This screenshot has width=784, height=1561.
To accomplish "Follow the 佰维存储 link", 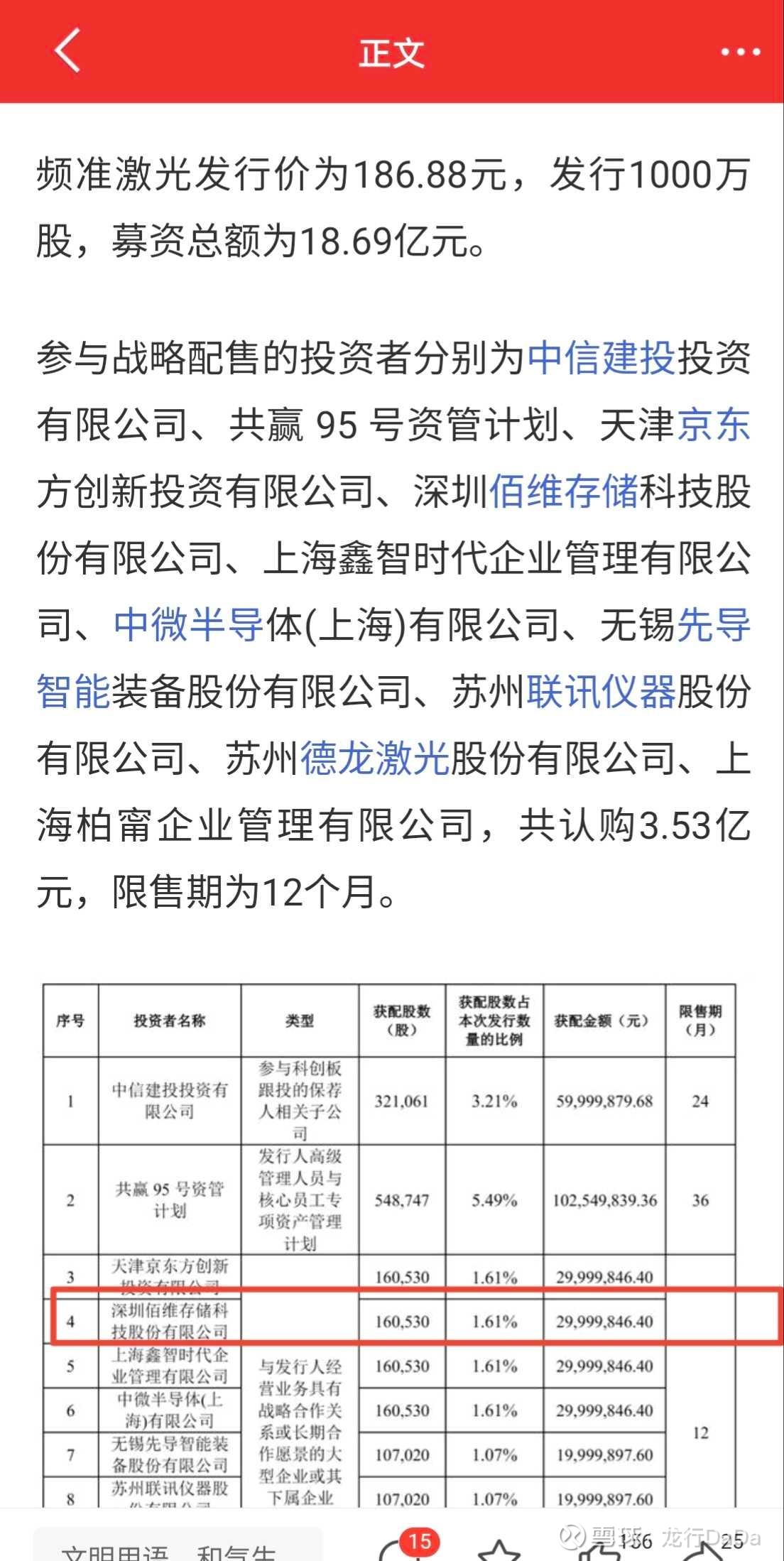I will pos(565,491).
